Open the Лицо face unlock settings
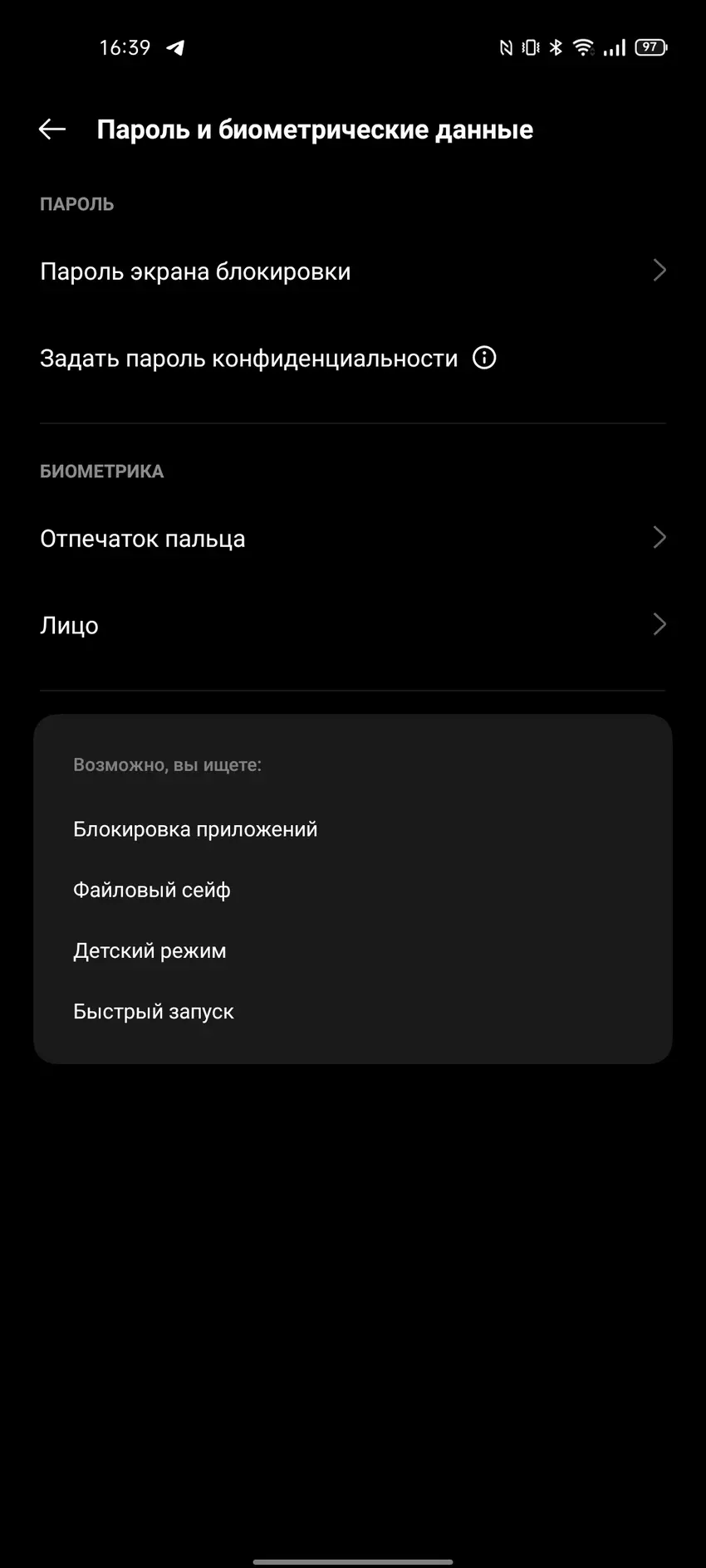The width and height of the screenshot is (706, 1568). (70, 625)
